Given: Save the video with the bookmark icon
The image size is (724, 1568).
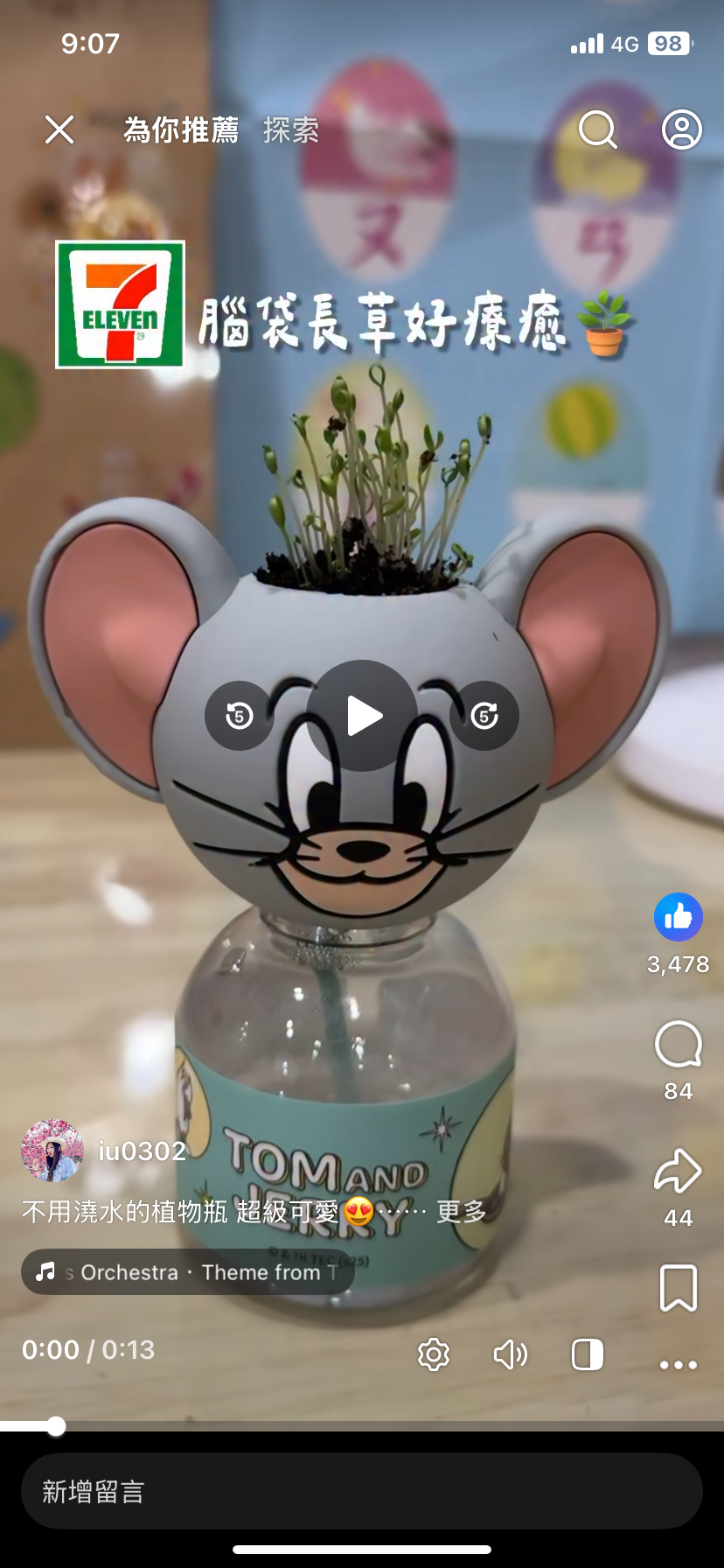Looking at the screenshot, I should point(678,1288).
